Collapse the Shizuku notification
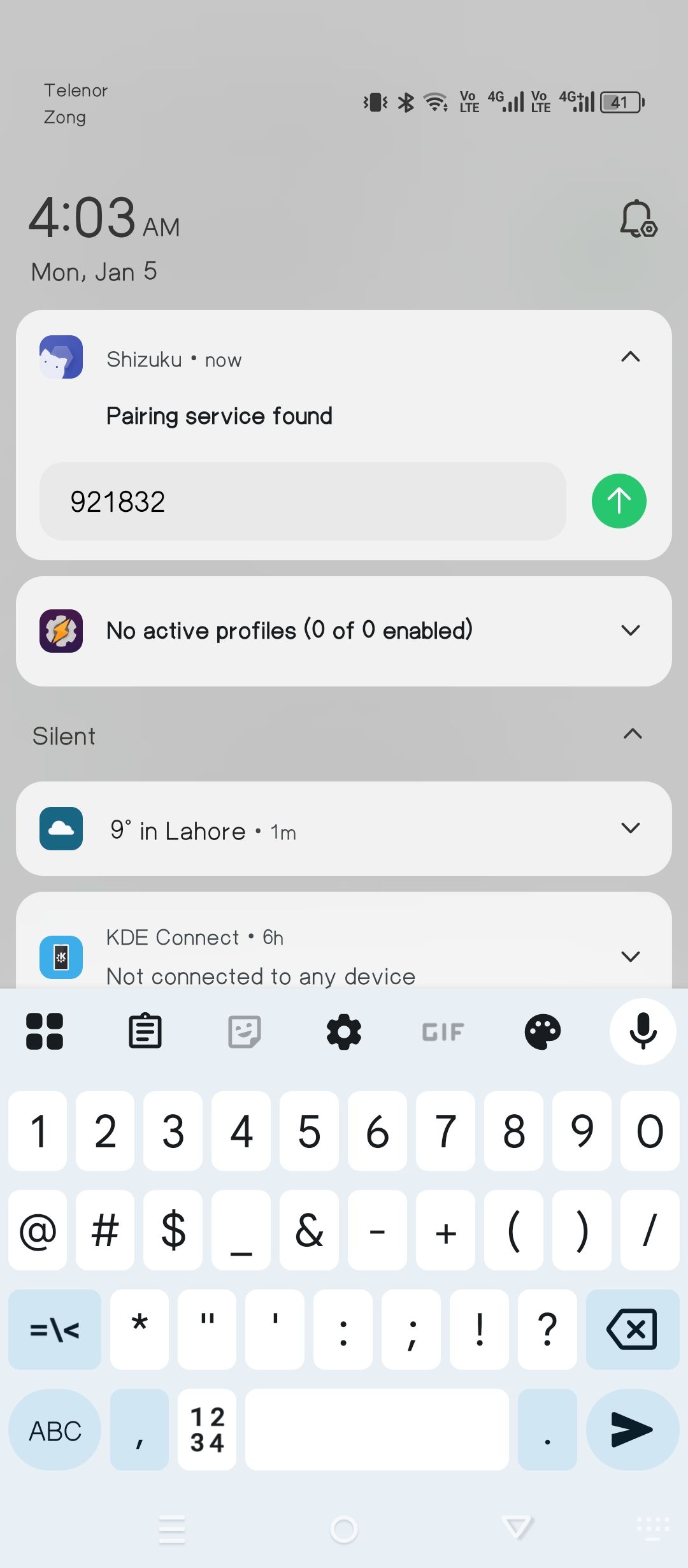The width and height of the screenshot is (688, 1568). click(x=630, y=357)
